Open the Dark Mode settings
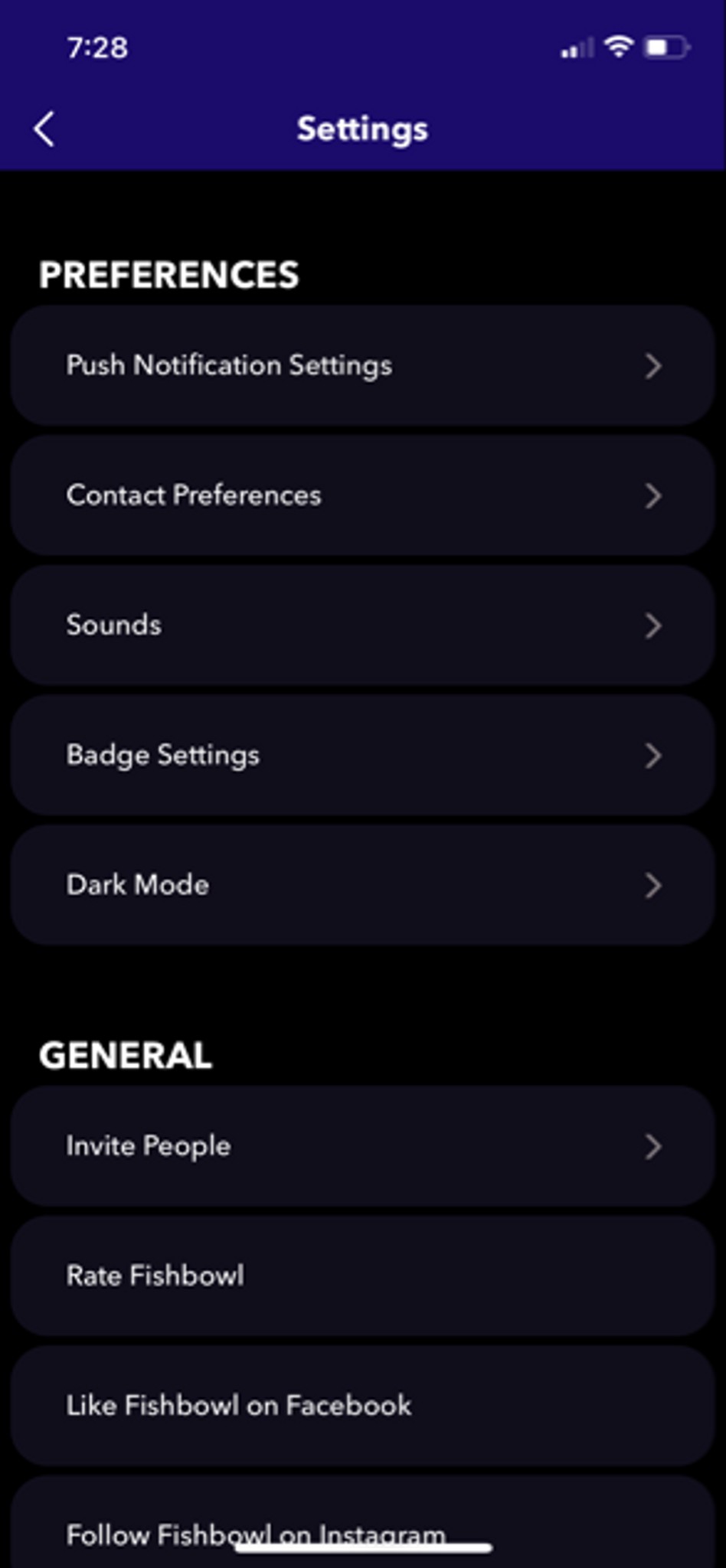This screenshot has width=726, height=1568. pyautogui.click(x=137, y=885)
